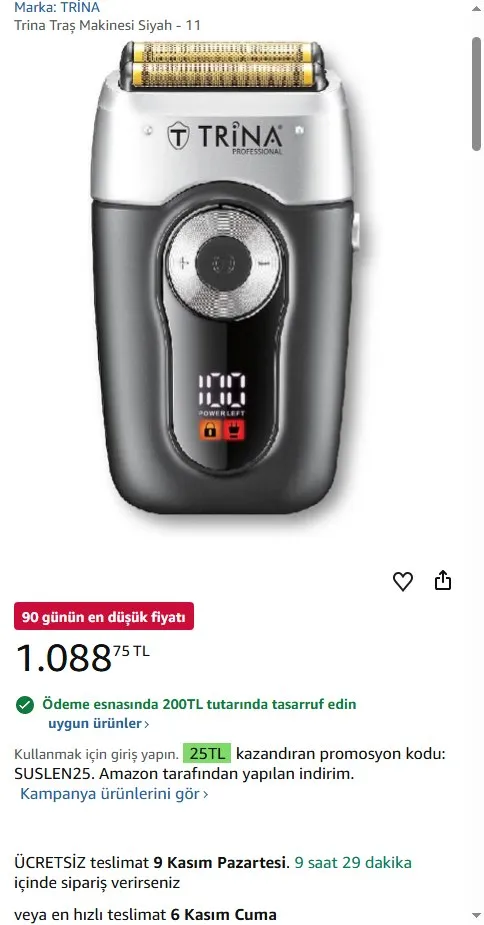The image size is (484, 925).
Task: Tap the scrollbar up arrow
Action: click(x=476, y=8)
